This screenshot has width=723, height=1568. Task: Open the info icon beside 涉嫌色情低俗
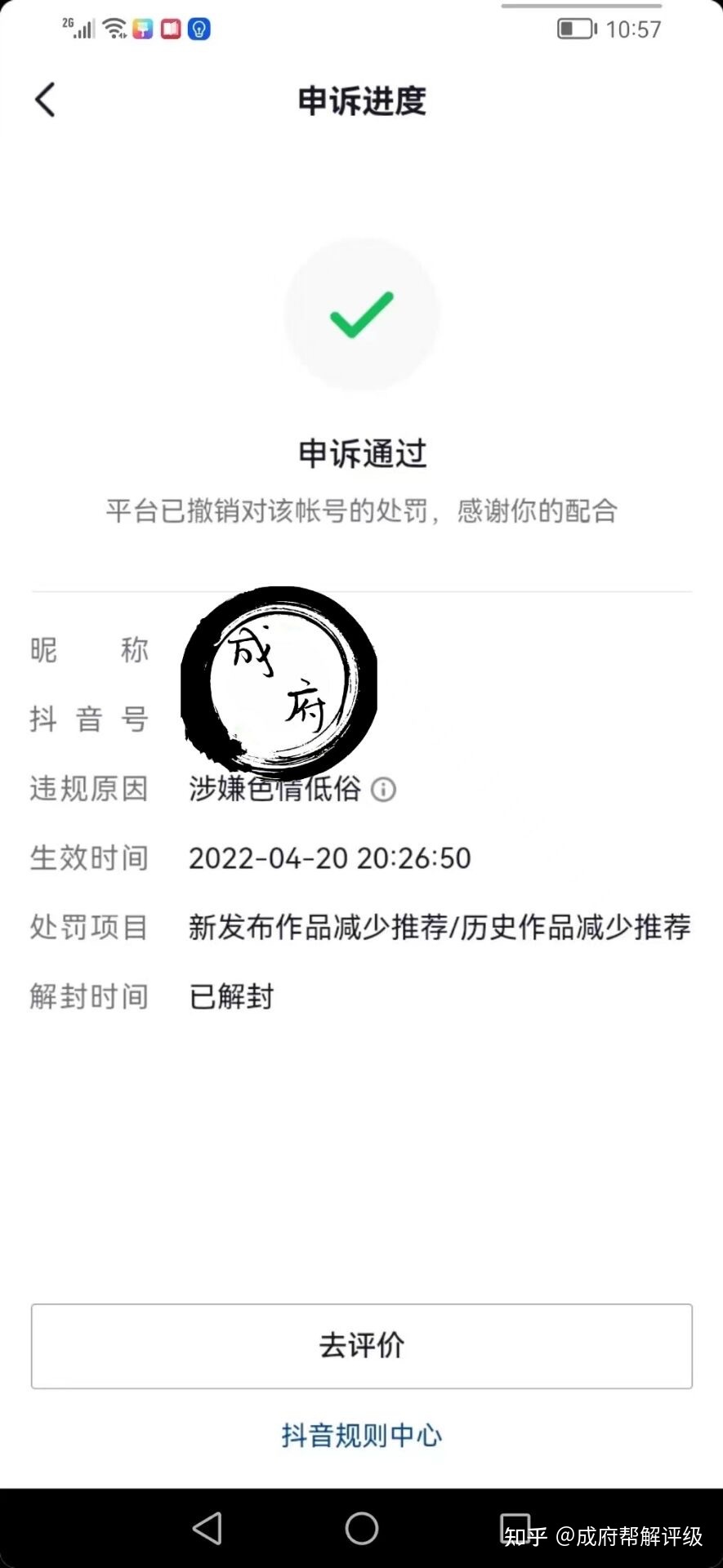click(x=383, y=789)
